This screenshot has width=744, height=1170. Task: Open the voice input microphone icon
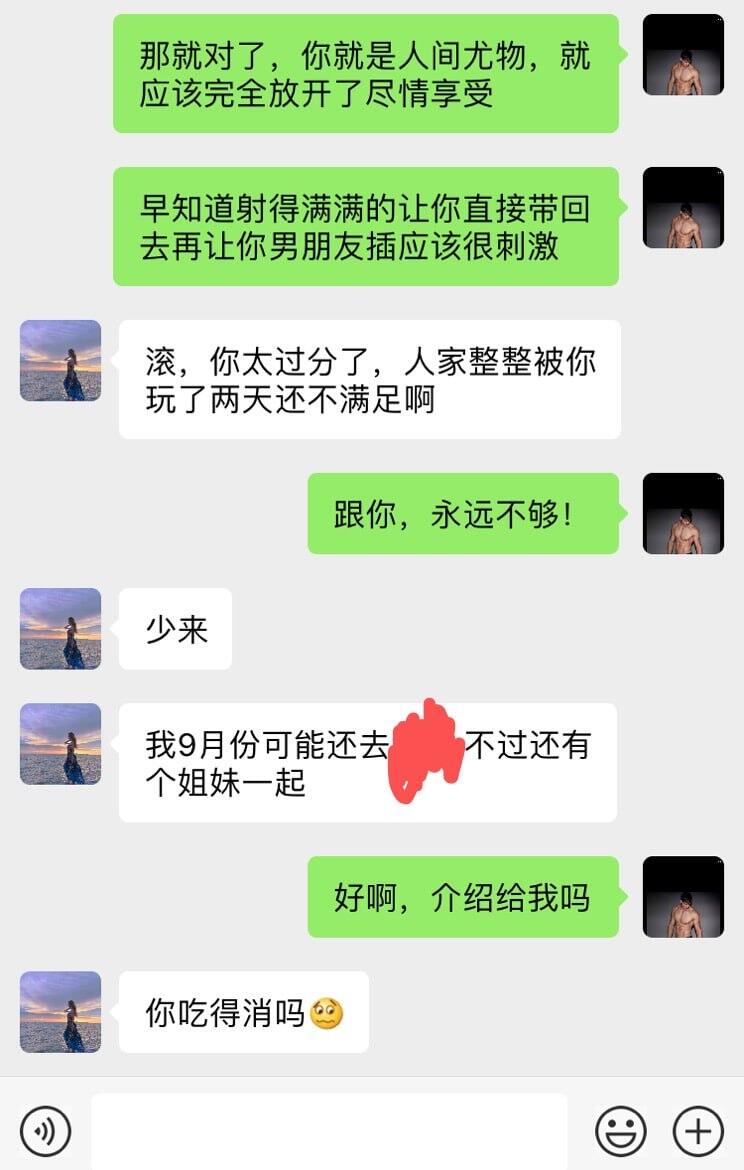pos(44,1131)
